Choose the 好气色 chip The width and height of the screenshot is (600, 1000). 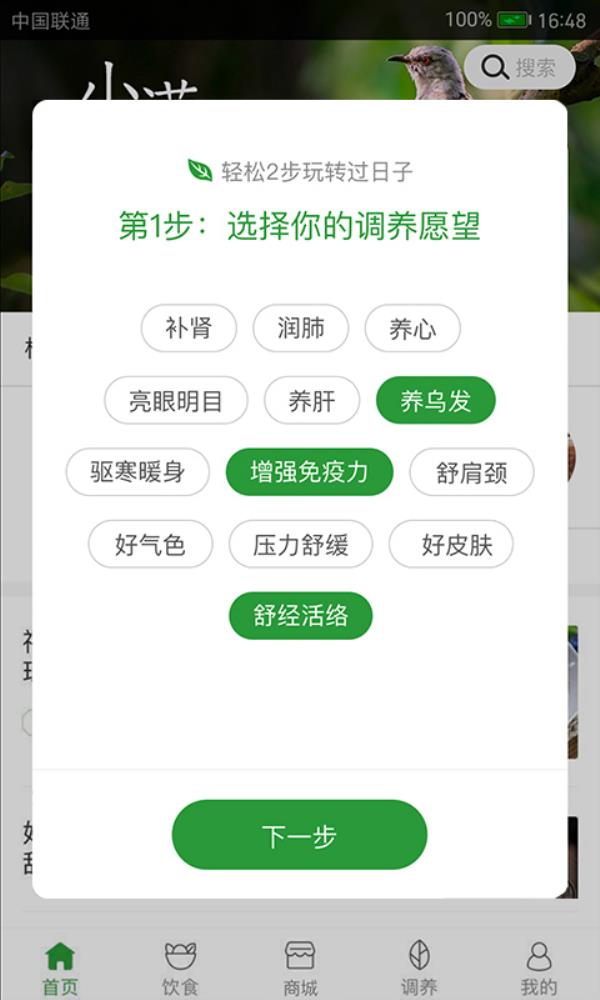coord(150,545)
